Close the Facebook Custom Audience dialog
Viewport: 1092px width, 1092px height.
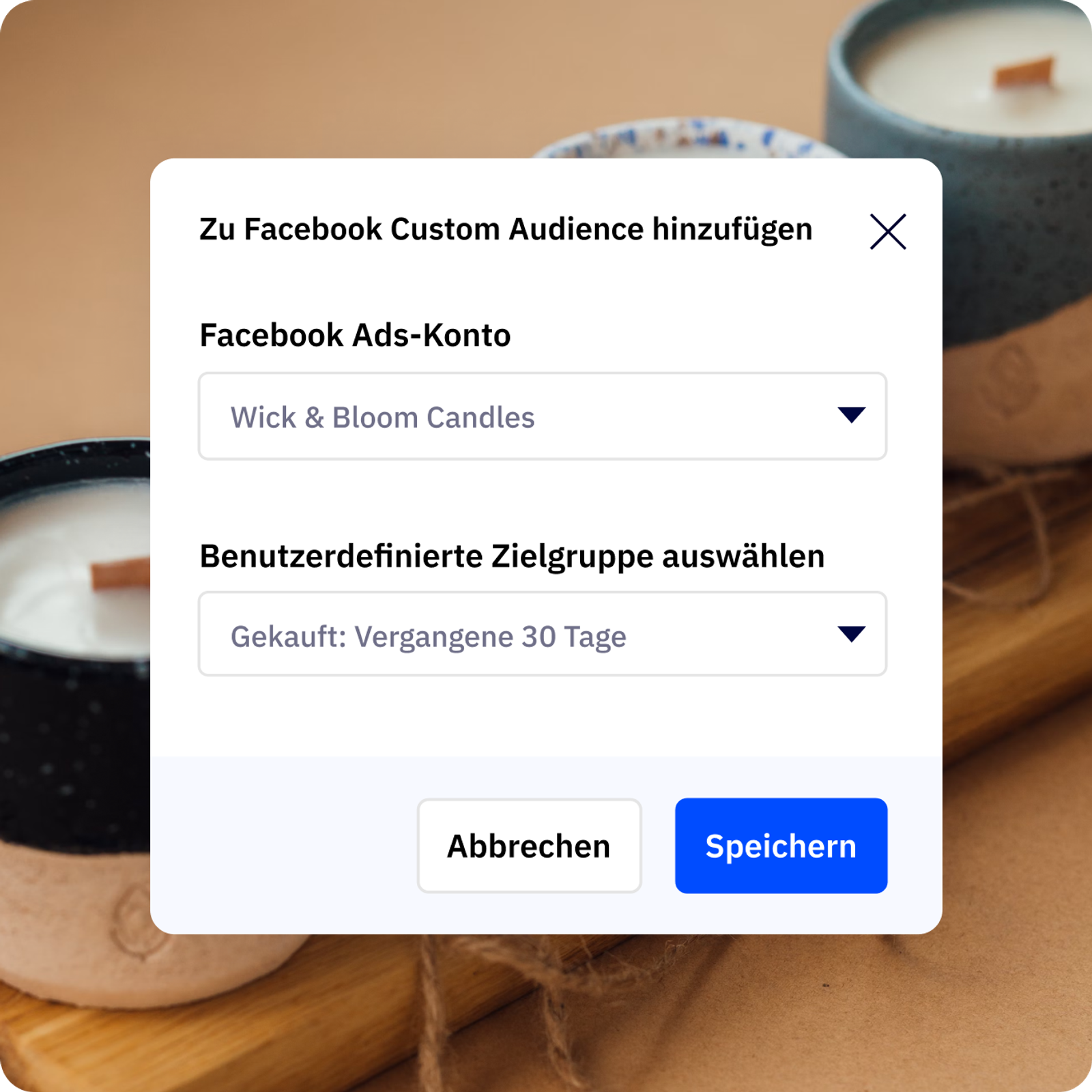coord(887,232)
